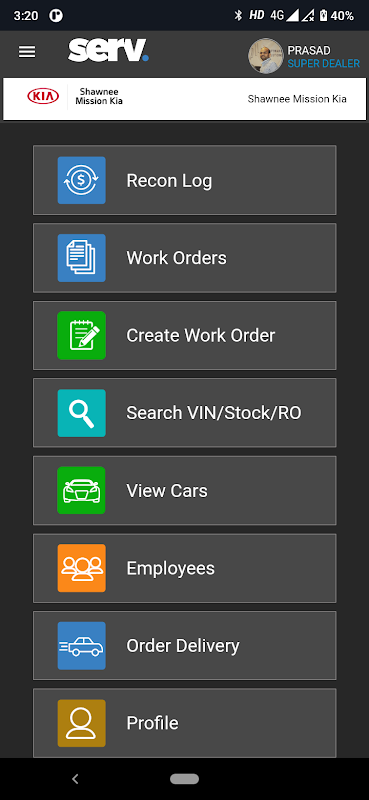
Task: Select Order Delivery
Action: tap(185, 645)
